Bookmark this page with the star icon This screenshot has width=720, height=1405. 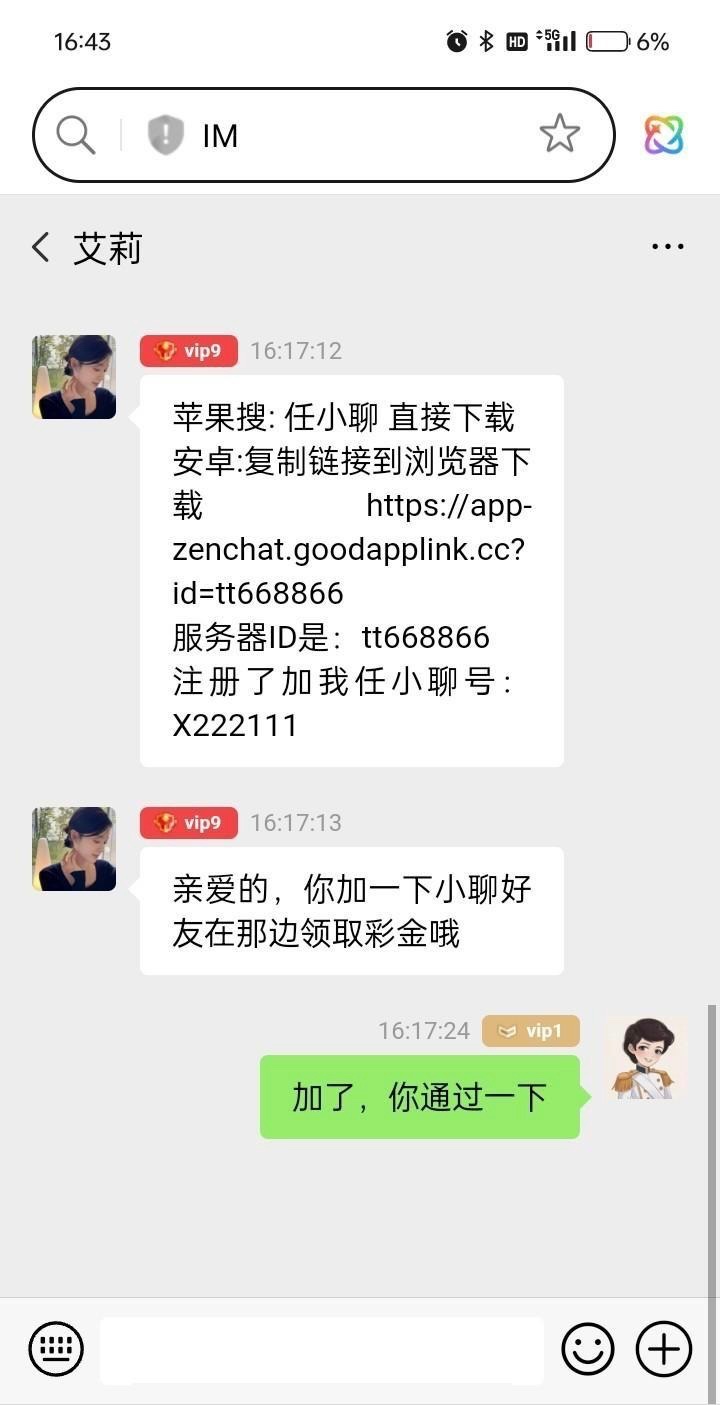click(560, 134)
